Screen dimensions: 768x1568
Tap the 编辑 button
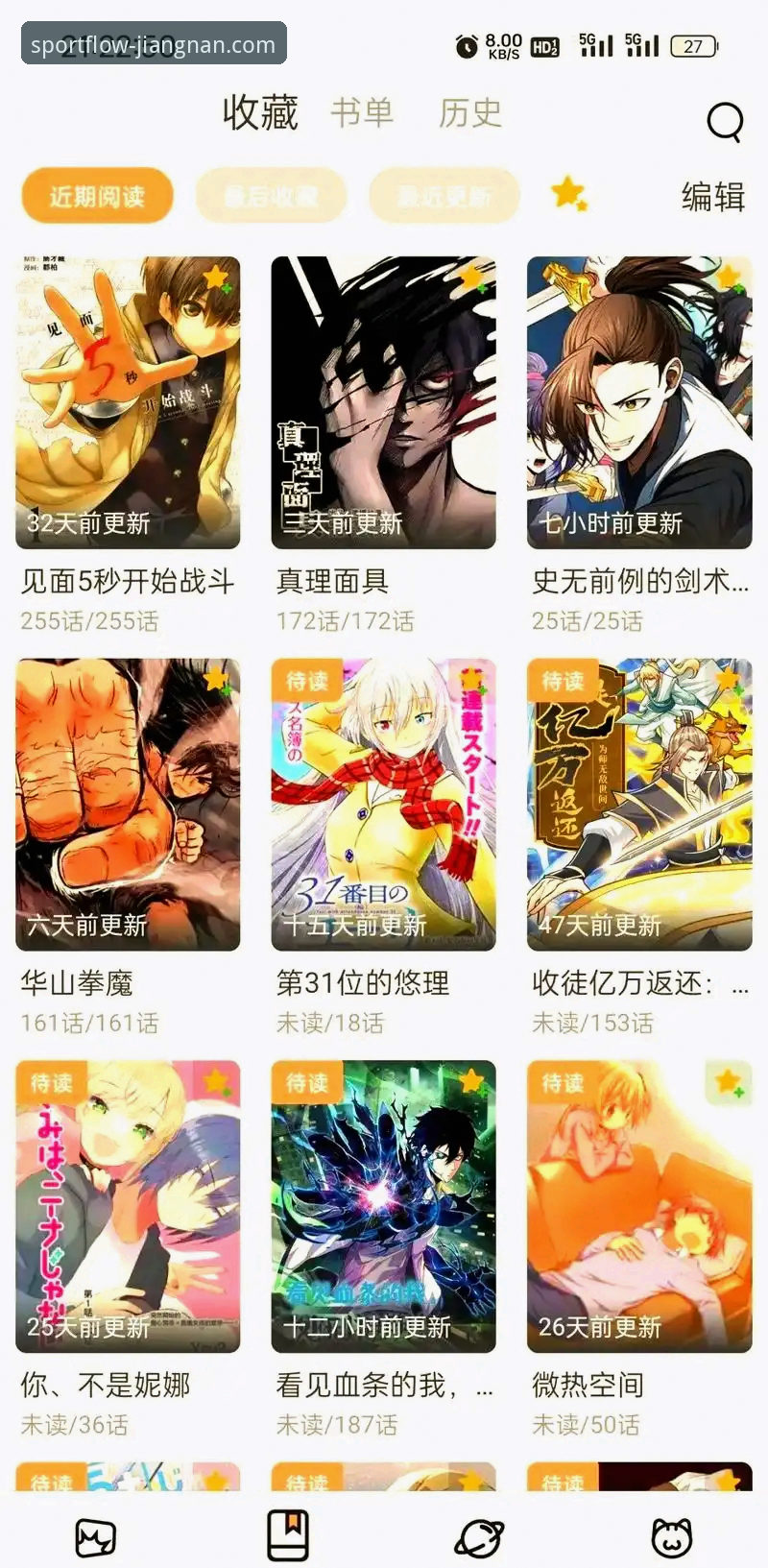pyautogui.click(x=712, y=199)
